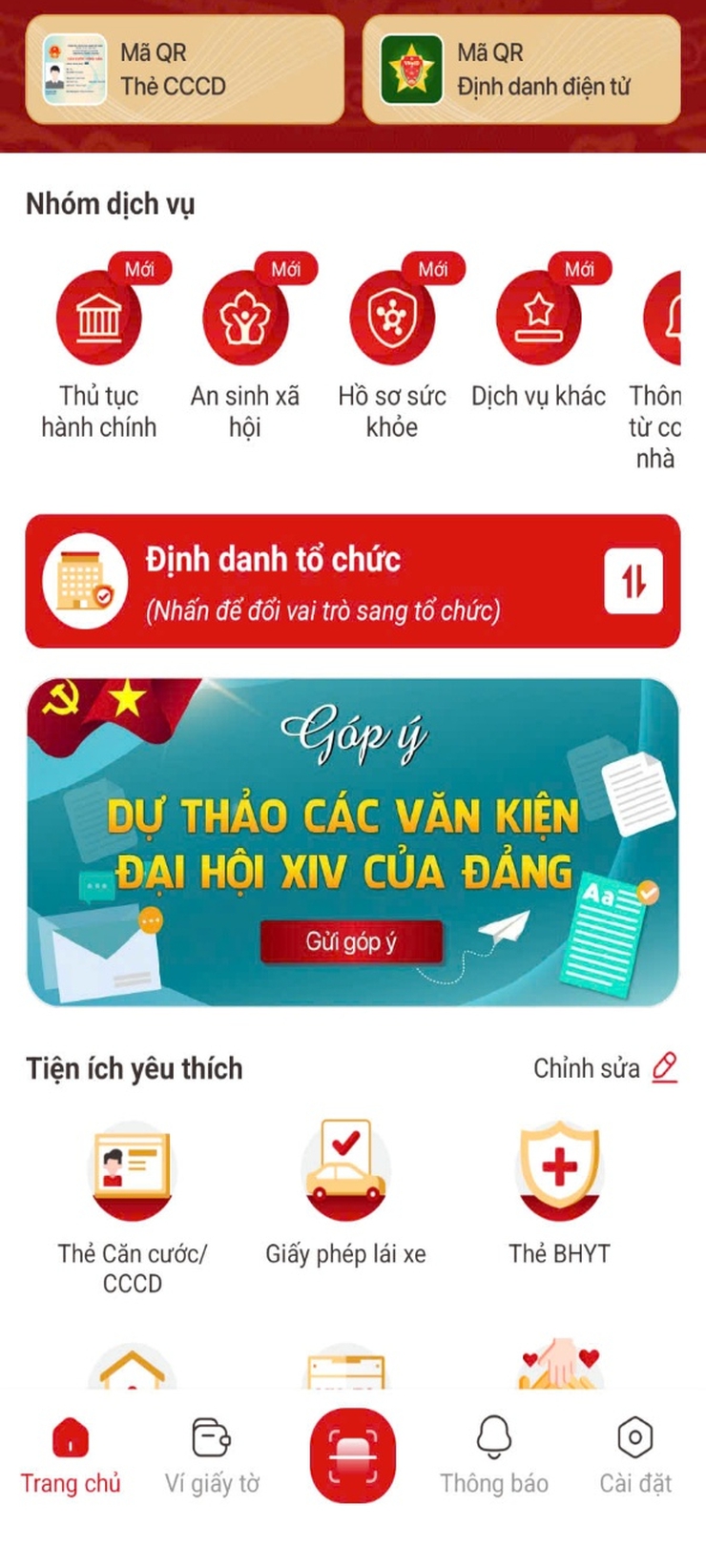
Task: Click the Chỉnh sửa link
Action: click(x=587, y=1068)
